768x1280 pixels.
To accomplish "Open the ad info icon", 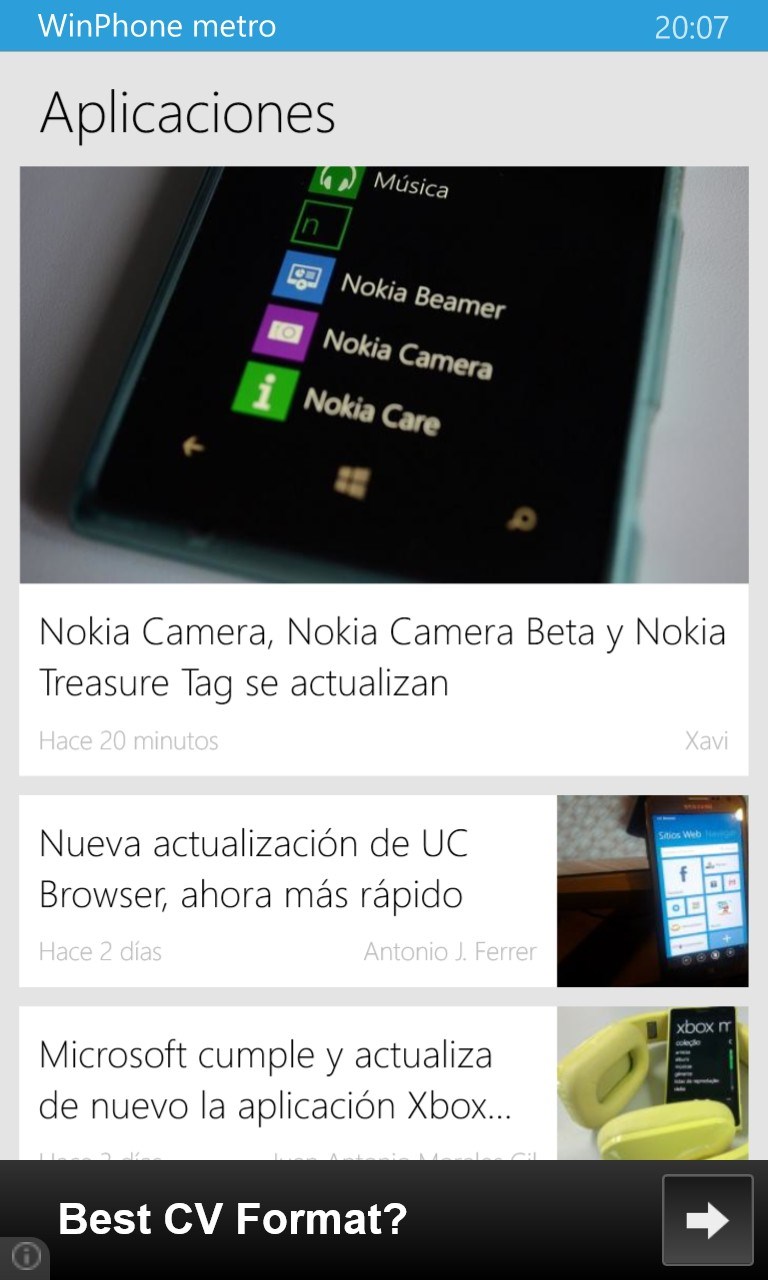I will [x=24, y=1256].
